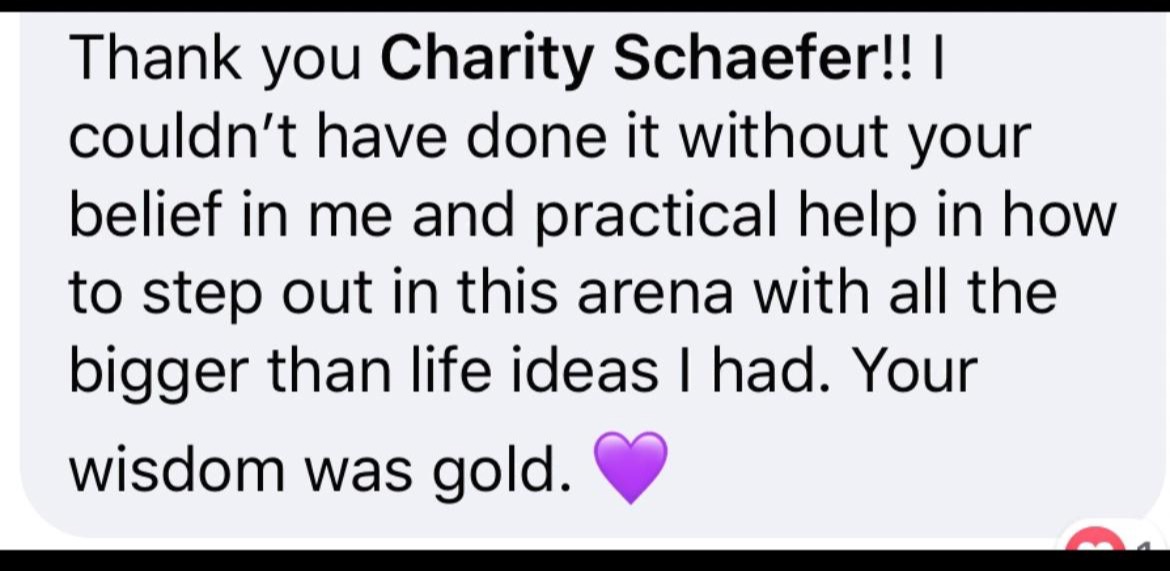
Task: Open tagged profile Charity Schaefer
Action: pyautogui.click(x=631, y=60)
